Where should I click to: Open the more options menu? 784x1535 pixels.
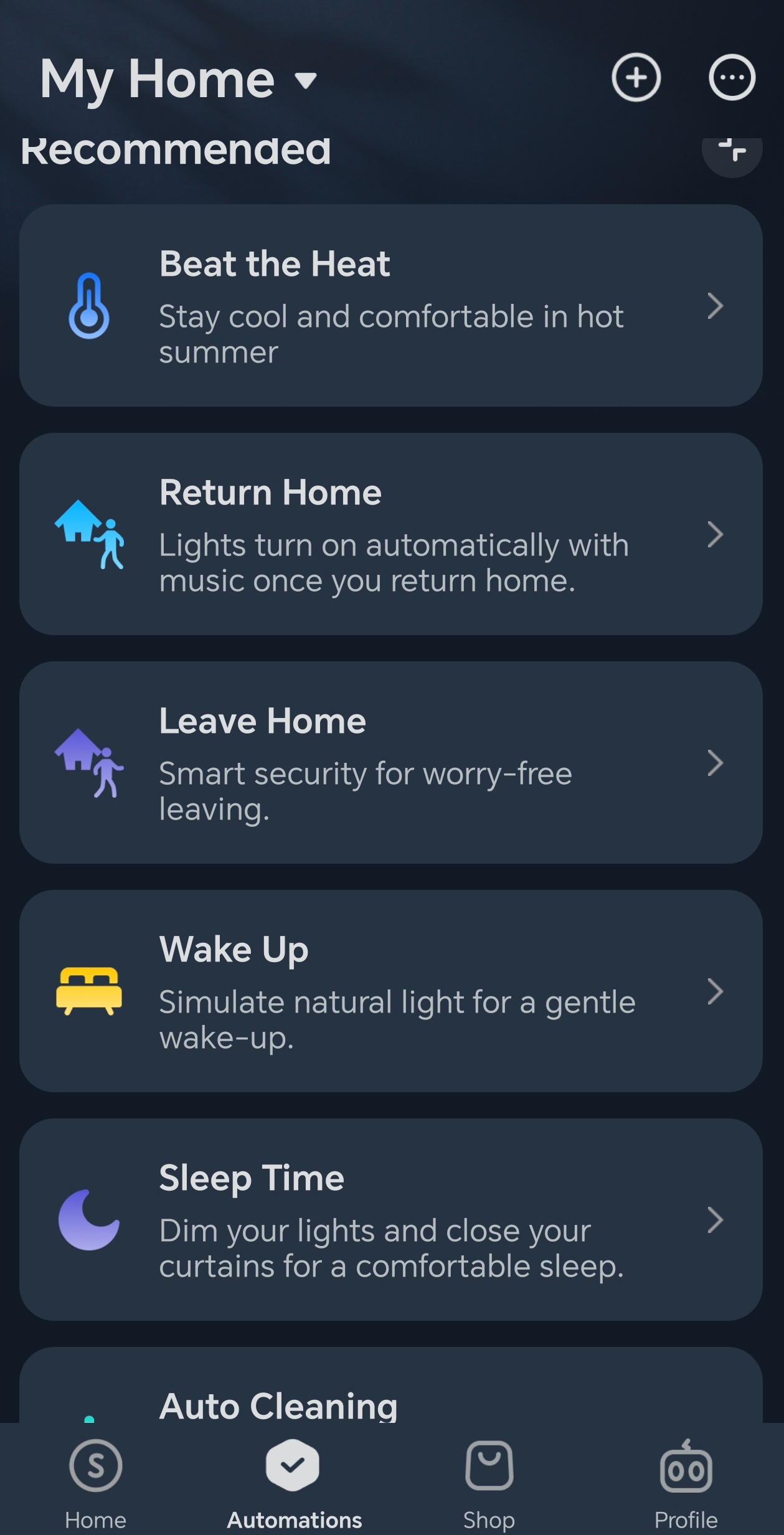732,78
